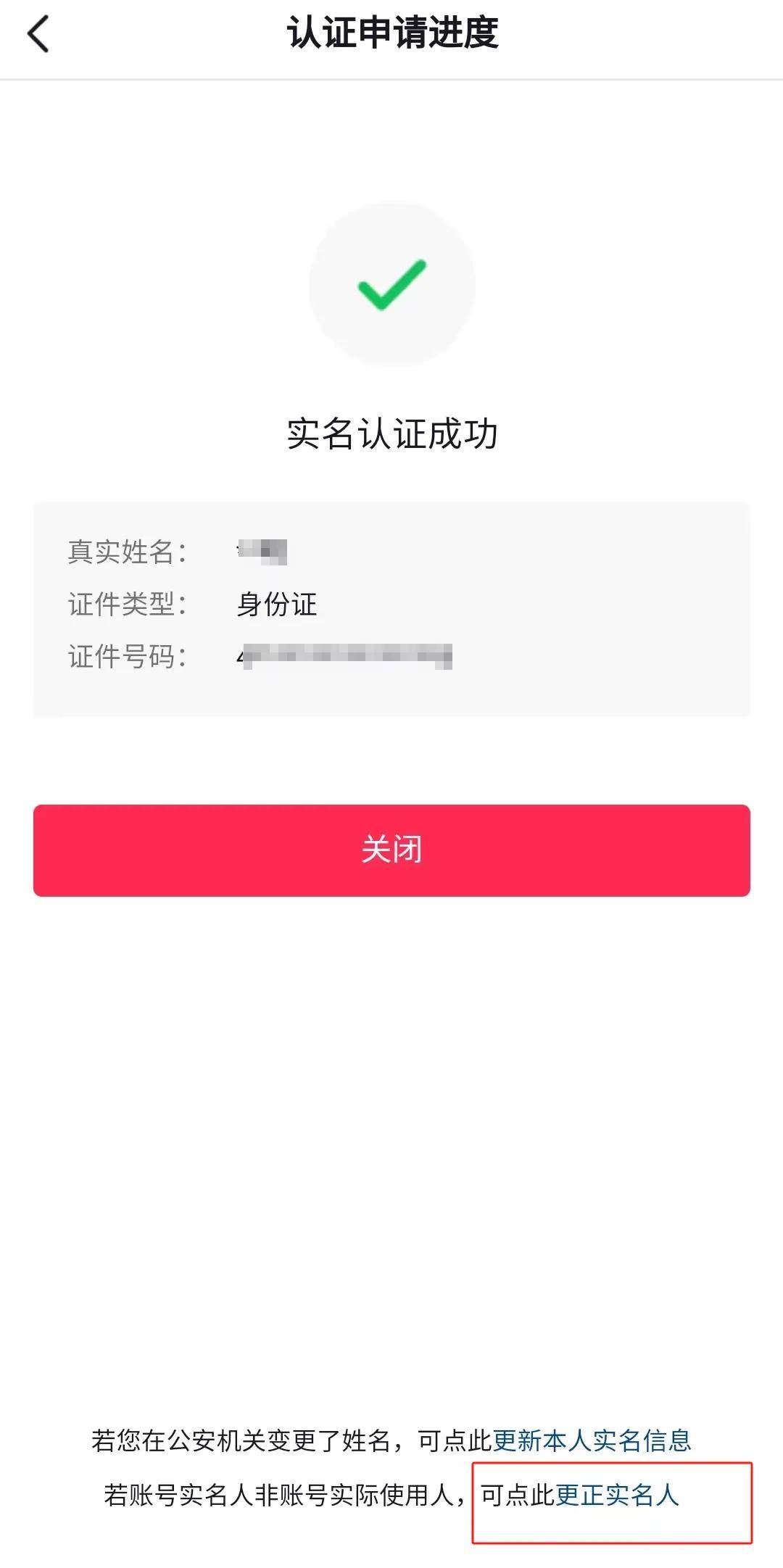Click the green checkmark success icon

click(391, 284)
